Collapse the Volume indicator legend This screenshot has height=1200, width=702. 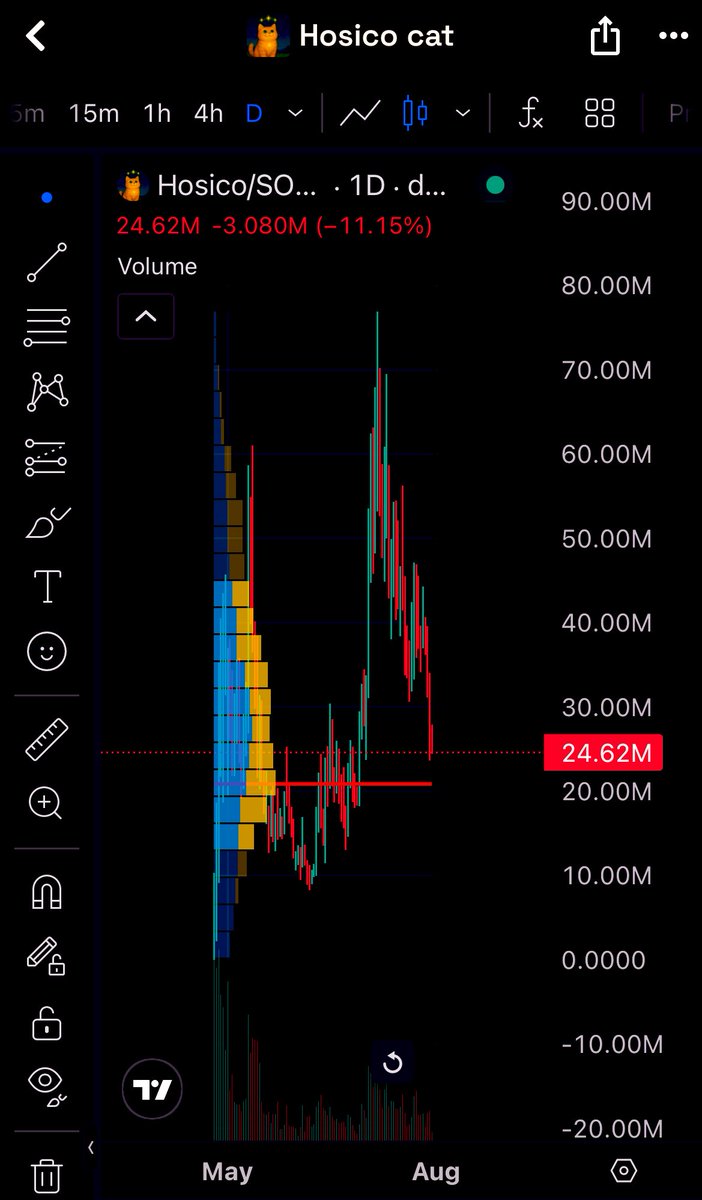146,316
